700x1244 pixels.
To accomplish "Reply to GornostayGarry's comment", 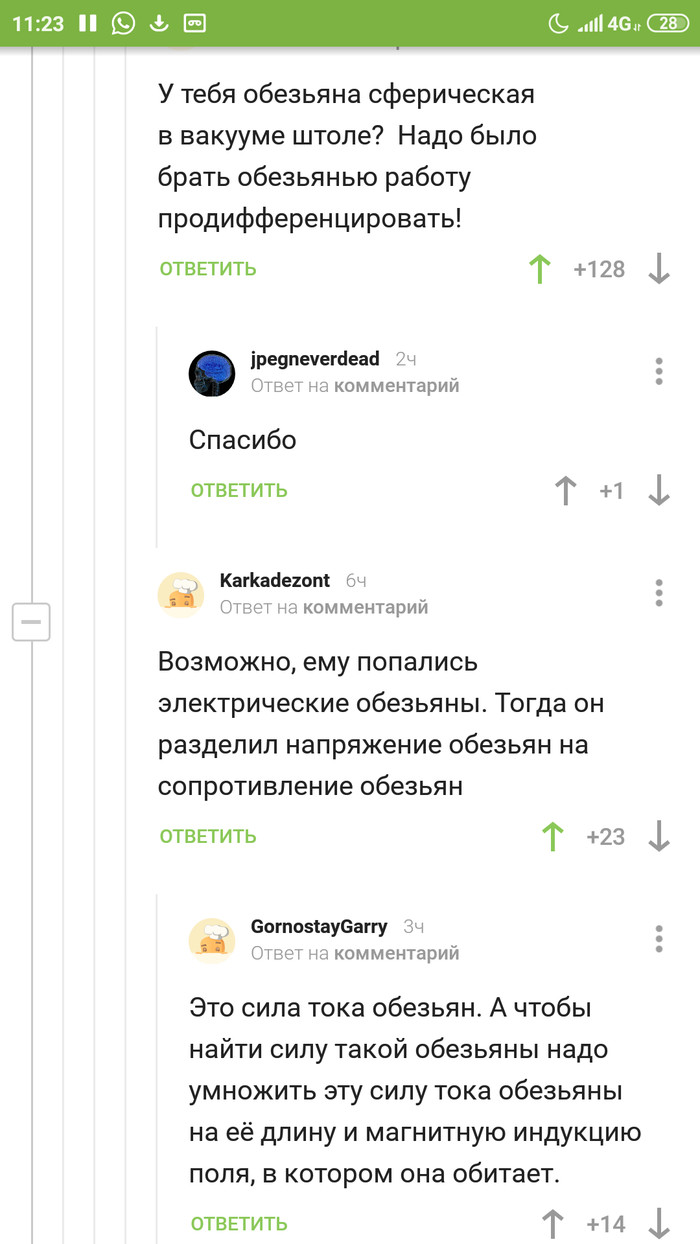I will pyautogui.click(x=239, y=1223).
